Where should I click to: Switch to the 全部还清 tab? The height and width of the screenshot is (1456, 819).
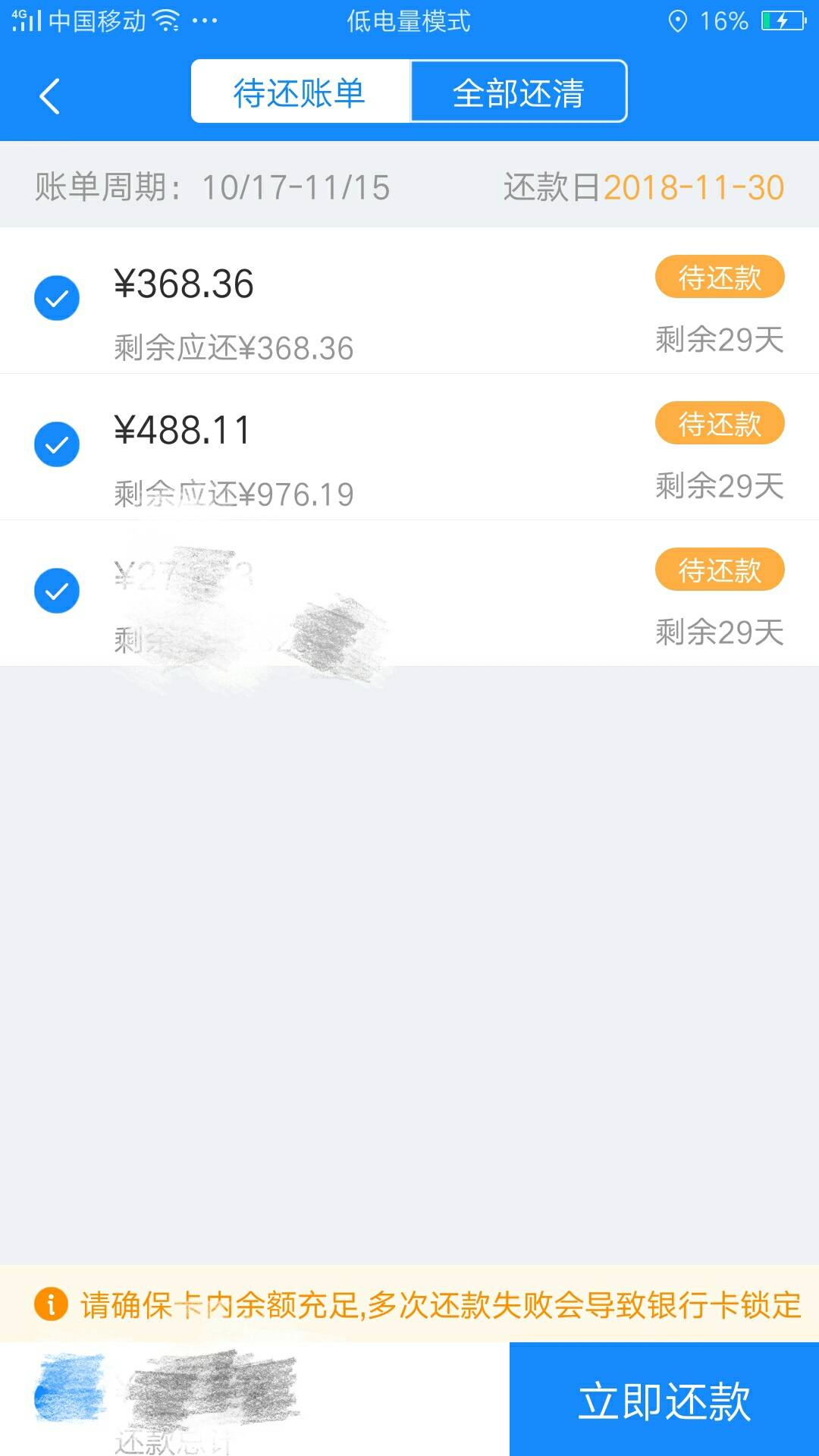tap(519, 93)
